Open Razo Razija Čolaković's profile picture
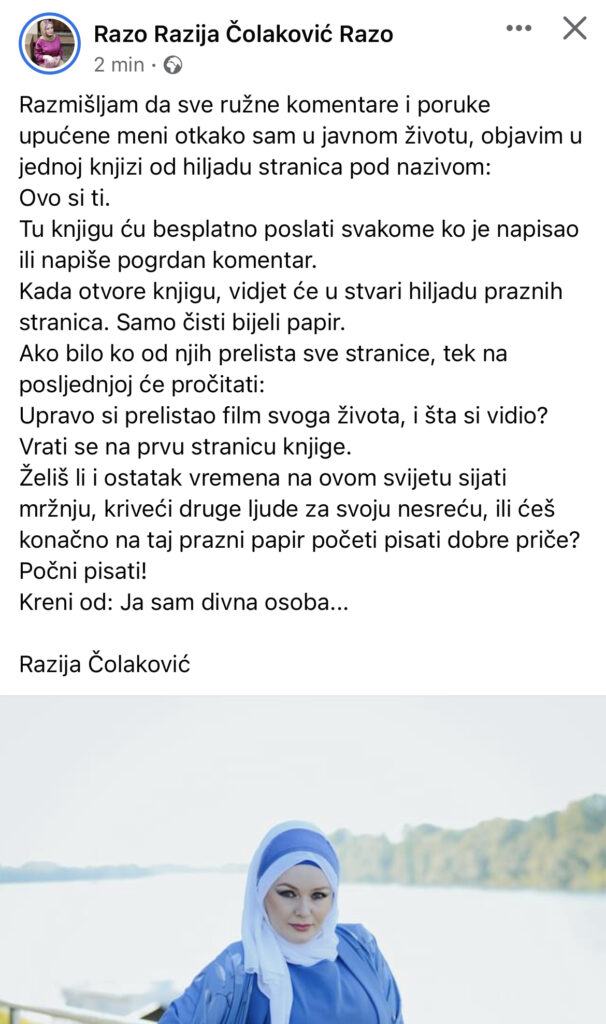The image size is (606, 1024). [49, 43]
